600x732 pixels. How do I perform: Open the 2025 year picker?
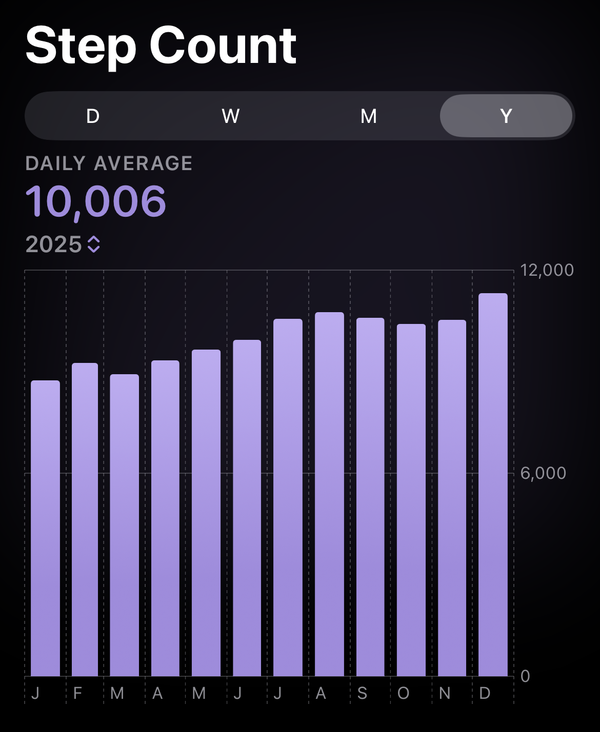tap(63, 244)
